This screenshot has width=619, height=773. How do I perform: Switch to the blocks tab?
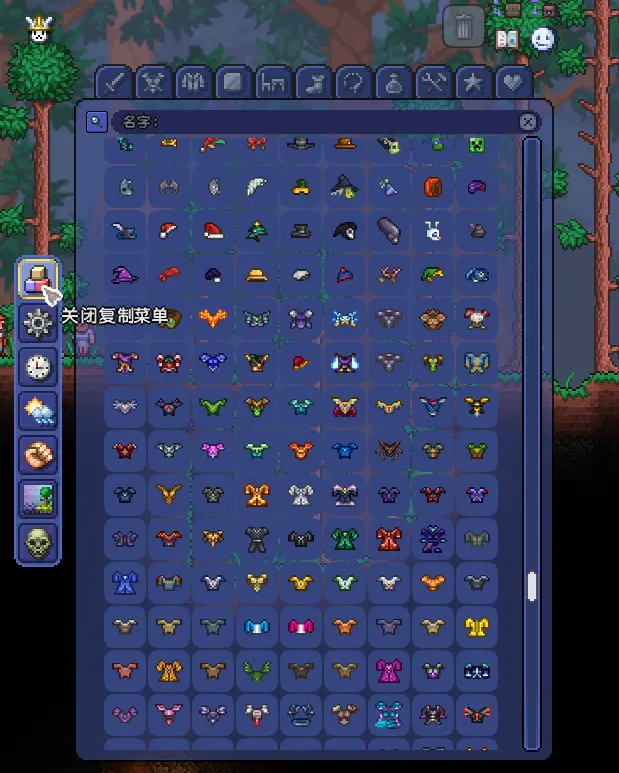point(233,84)
